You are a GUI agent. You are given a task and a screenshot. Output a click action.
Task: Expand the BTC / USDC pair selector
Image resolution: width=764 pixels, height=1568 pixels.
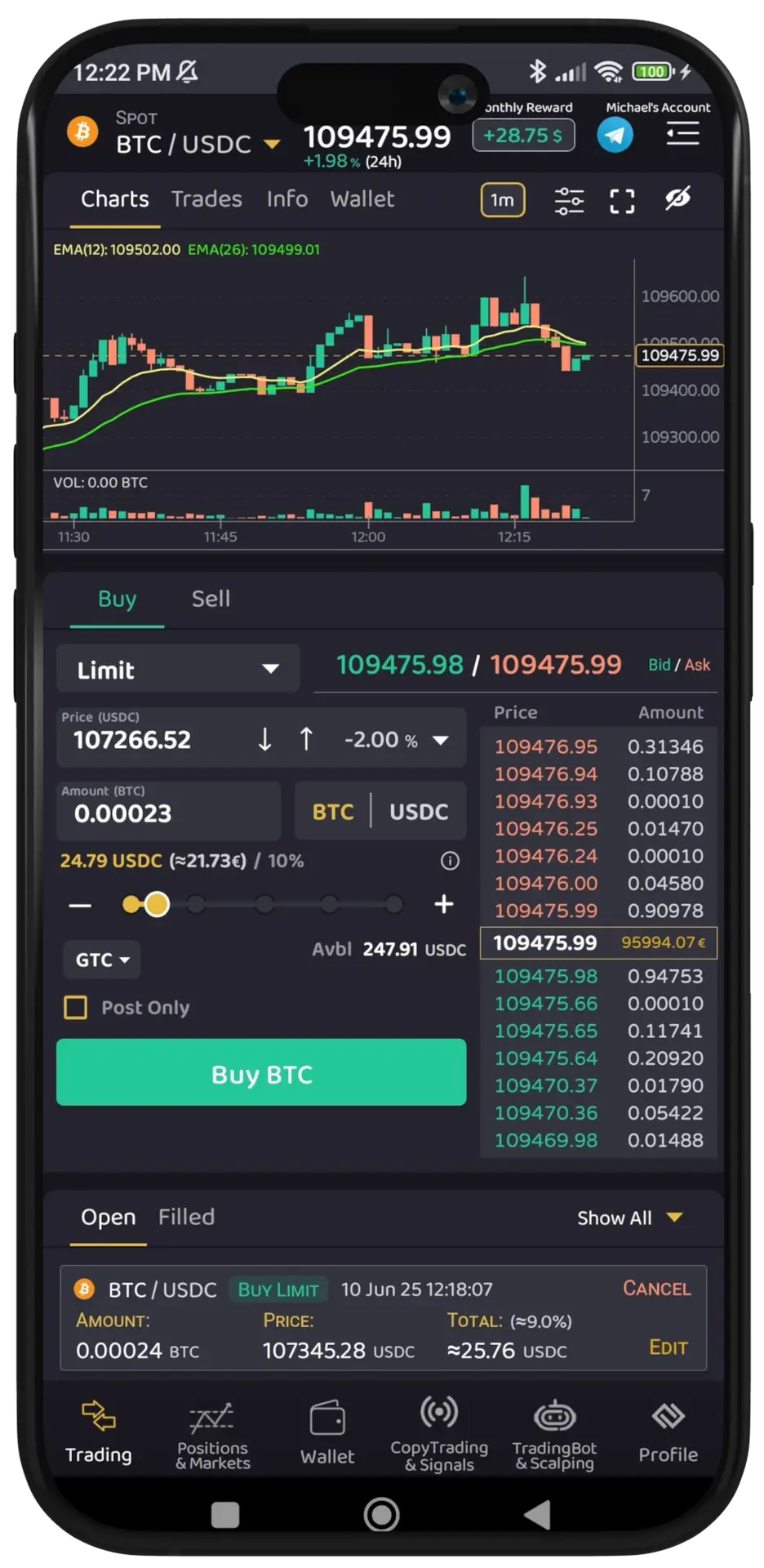[x=198, y=144]
